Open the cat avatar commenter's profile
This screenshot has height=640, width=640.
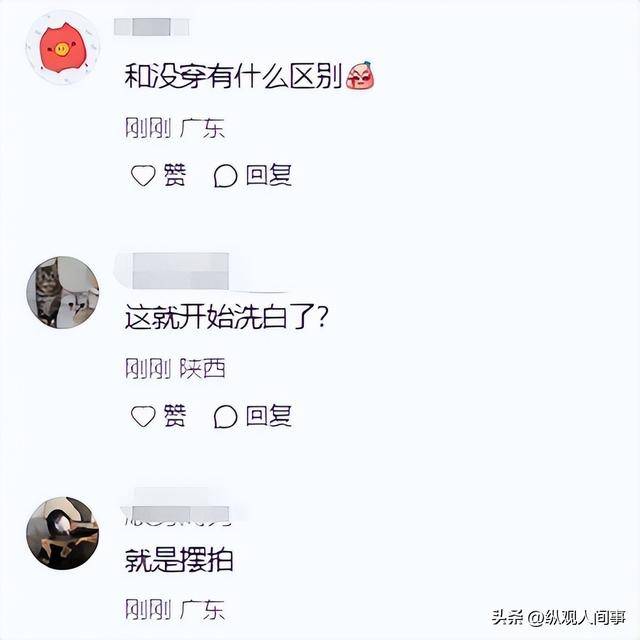(62, 292)
